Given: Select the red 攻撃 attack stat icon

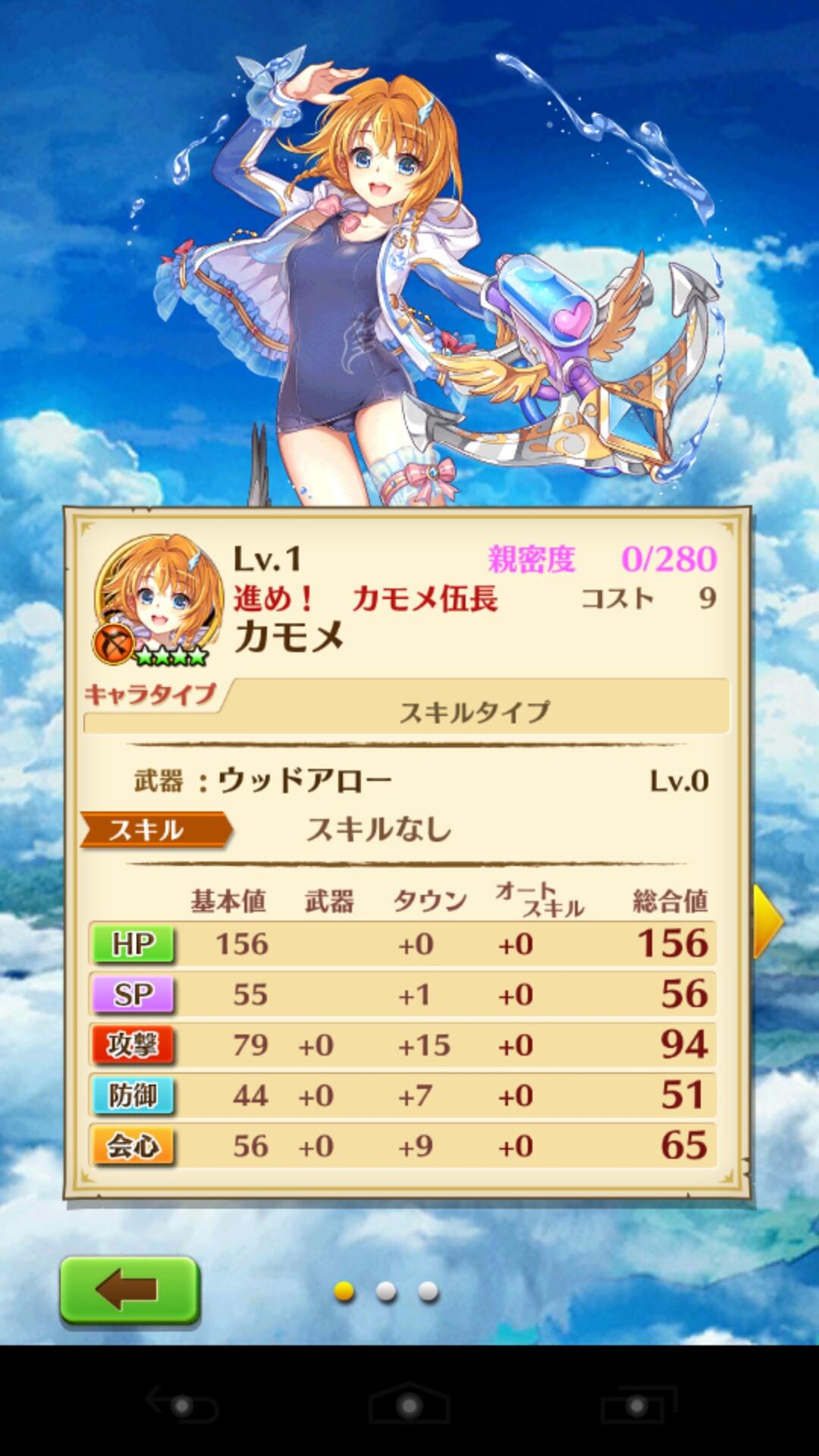Looking at the screenshot, I should (x=133, y=1046).
